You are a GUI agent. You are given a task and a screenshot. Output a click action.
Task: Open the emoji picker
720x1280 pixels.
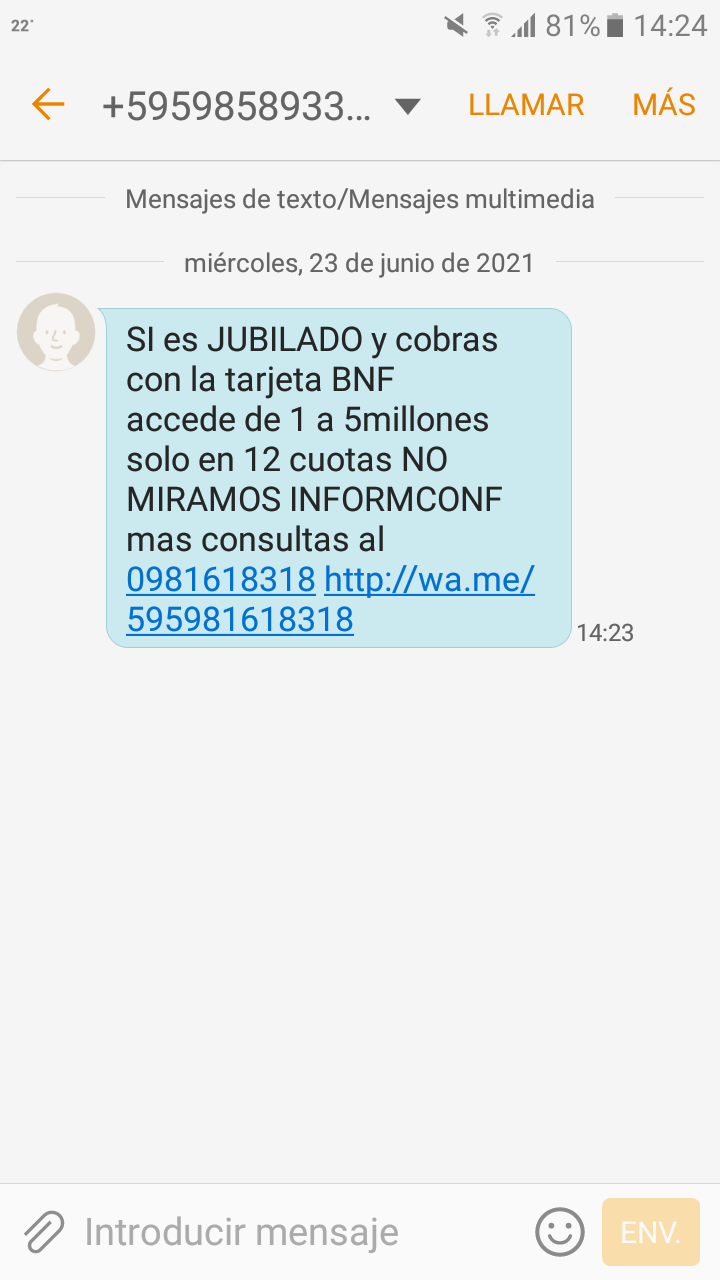[x=560, y=1232]
